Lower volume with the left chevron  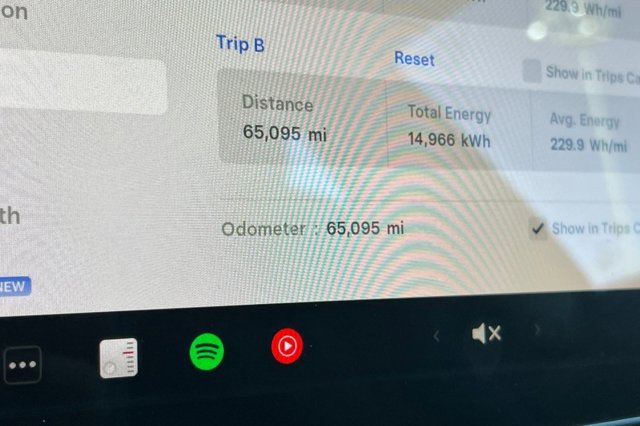click(436, 336)
